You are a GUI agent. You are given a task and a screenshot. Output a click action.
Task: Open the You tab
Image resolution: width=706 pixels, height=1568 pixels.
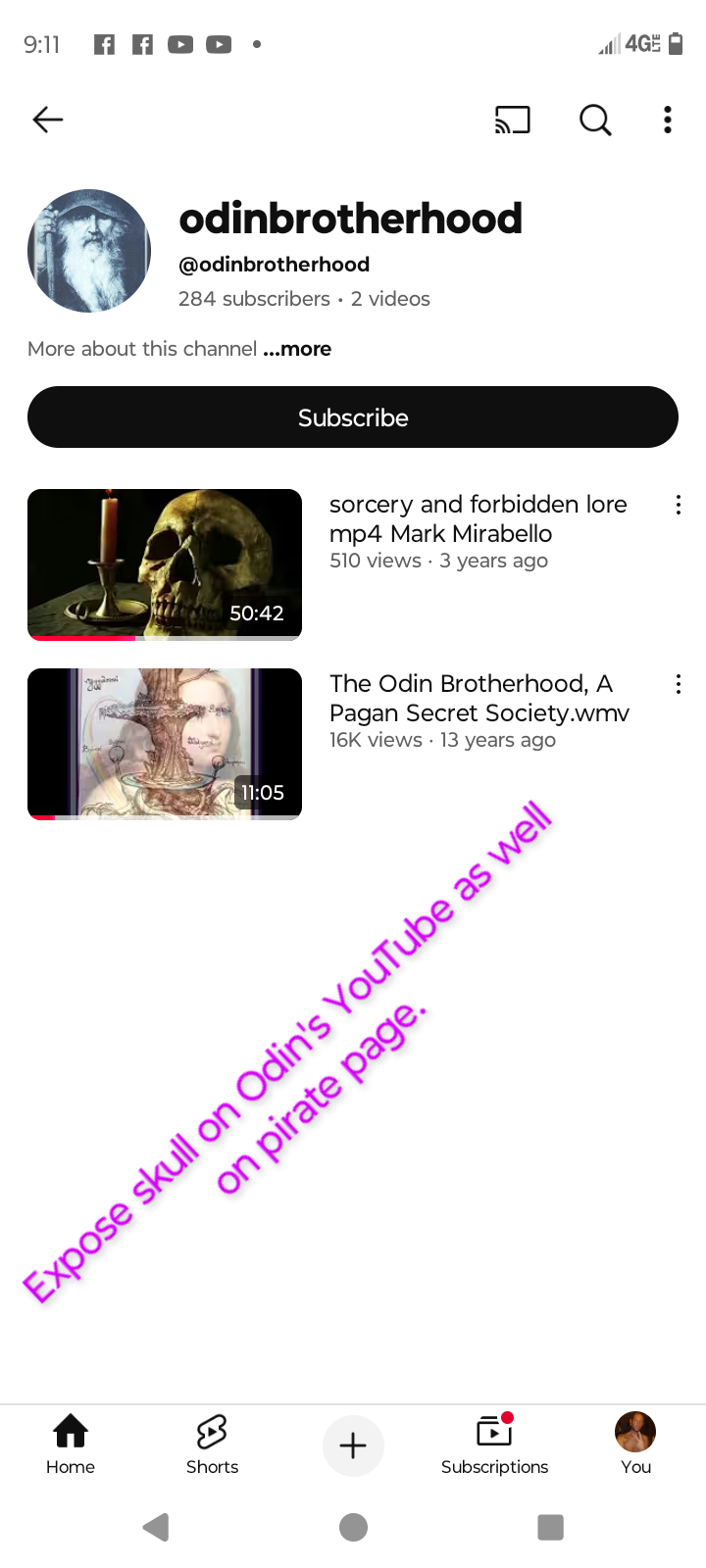click(635, 1445)
